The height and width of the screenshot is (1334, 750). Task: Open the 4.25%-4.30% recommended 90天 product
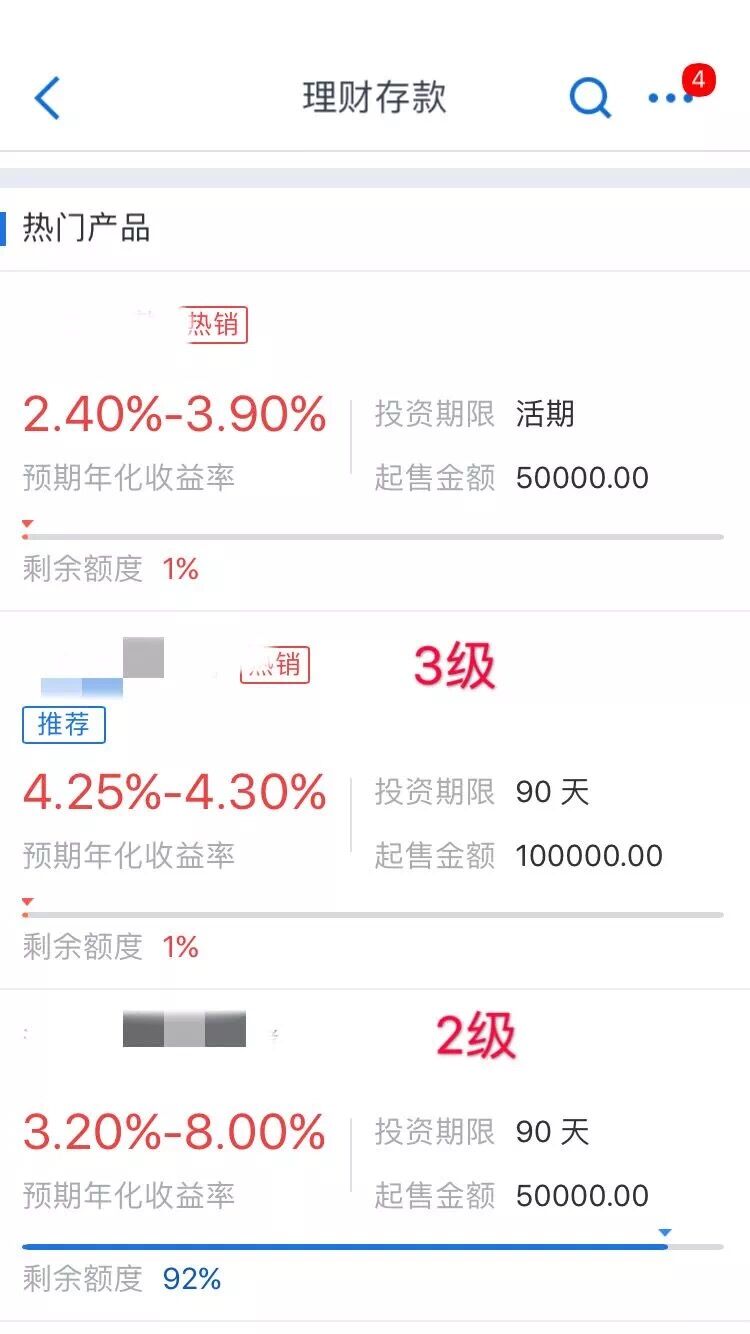coord(375,800)
